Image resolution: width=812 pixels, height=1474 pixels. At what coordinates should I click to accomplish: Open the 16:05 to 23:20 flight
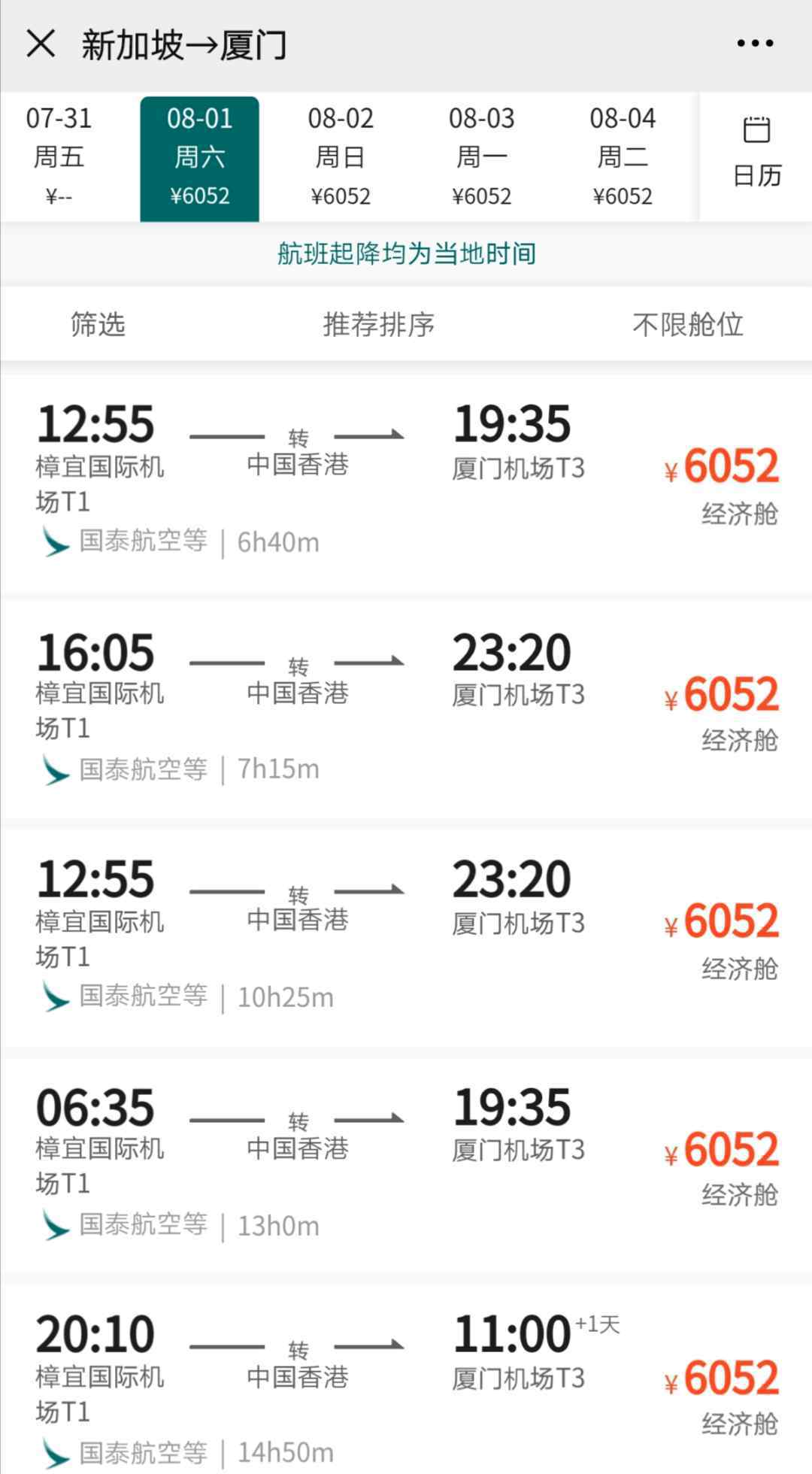(406, 708)
